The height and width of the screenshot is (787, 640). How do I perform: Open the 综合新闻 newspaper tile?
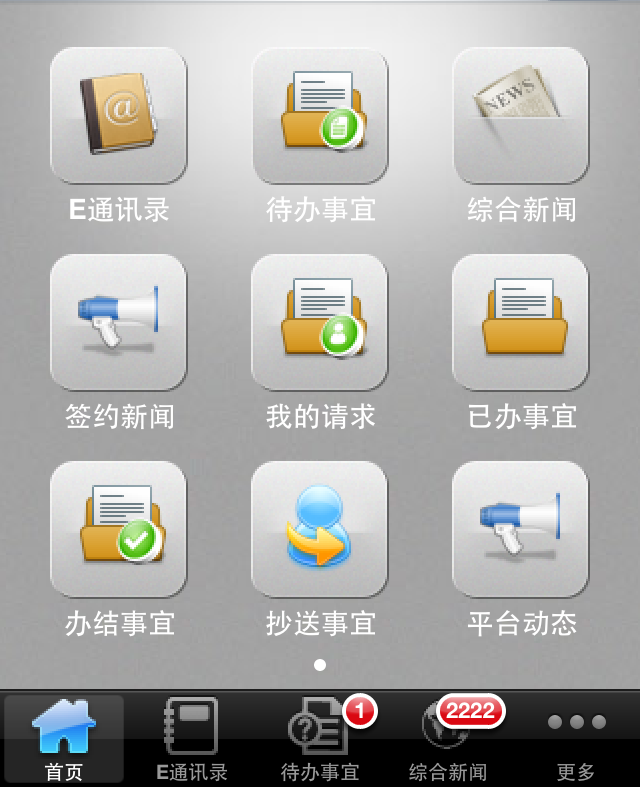[520, 115]
